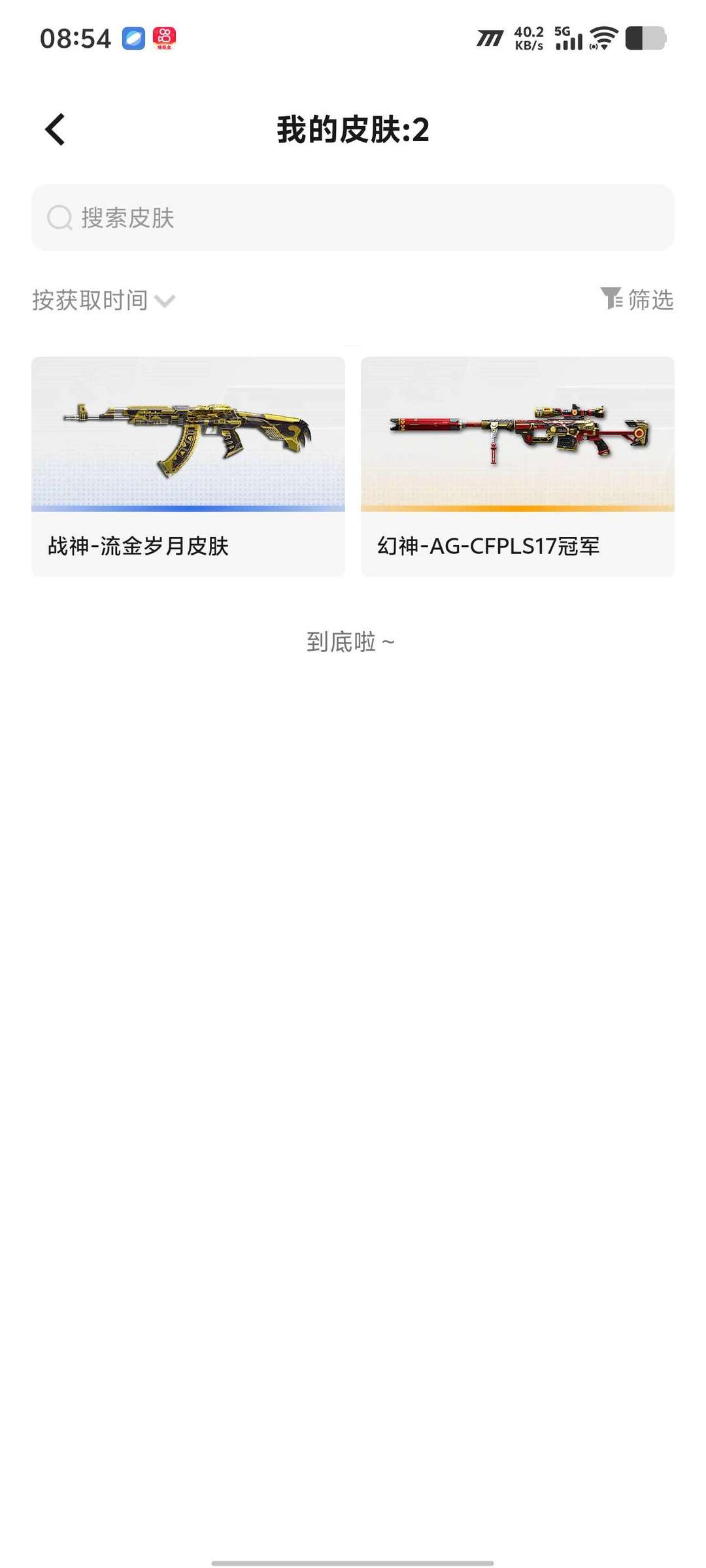Tap the magnifier icon in the search bar
This screenshot has height=1568, width=706.
59,218
